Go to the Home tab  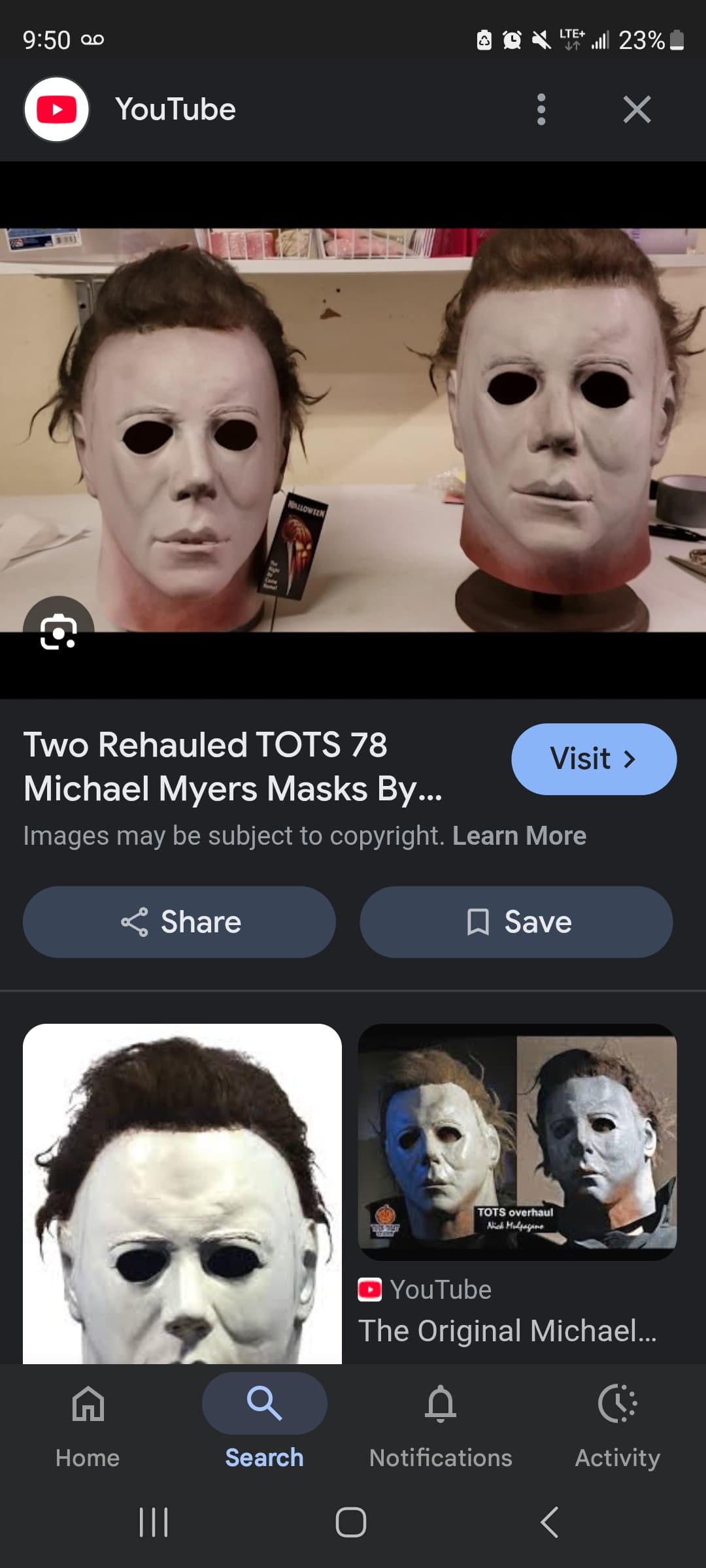click(88, 1422)
